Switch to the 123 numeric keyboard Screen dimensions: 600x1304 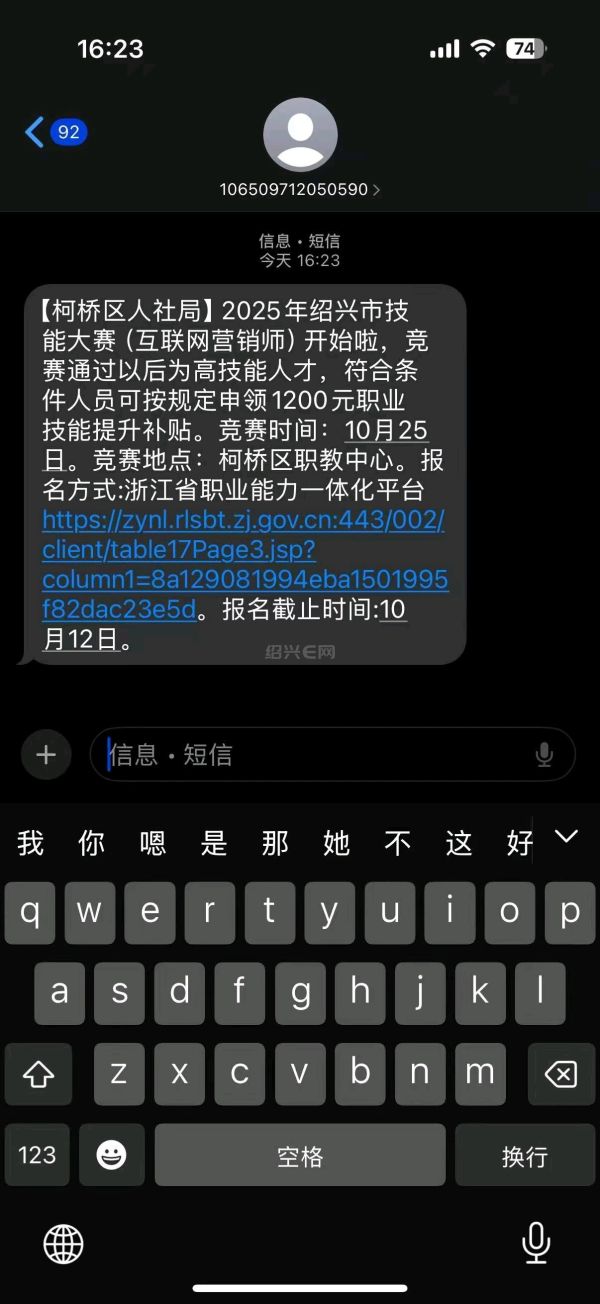coord(37,1156)
